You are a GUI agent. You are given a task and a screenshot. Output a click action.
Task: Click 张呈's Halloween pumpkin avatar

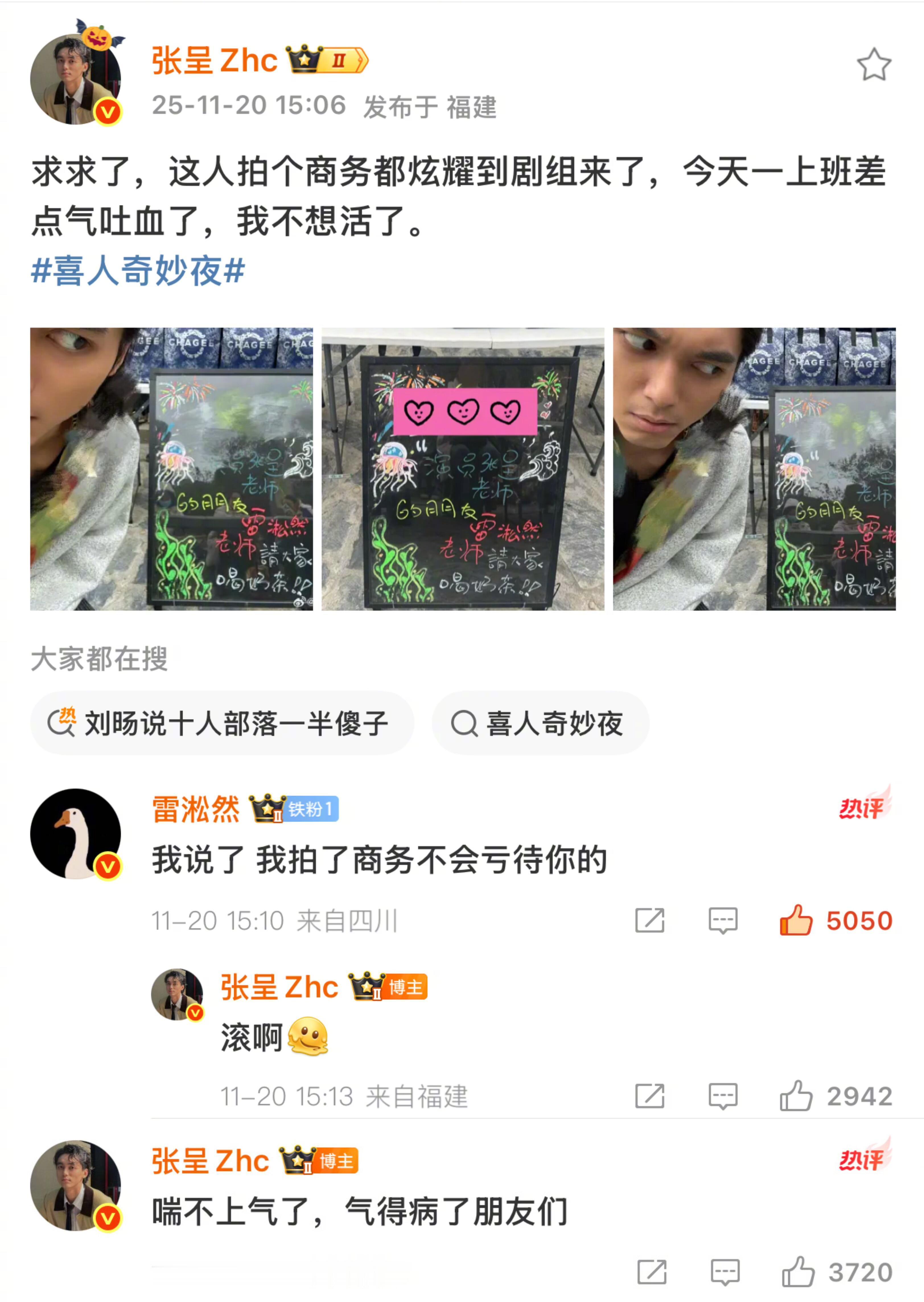point(74,74)
